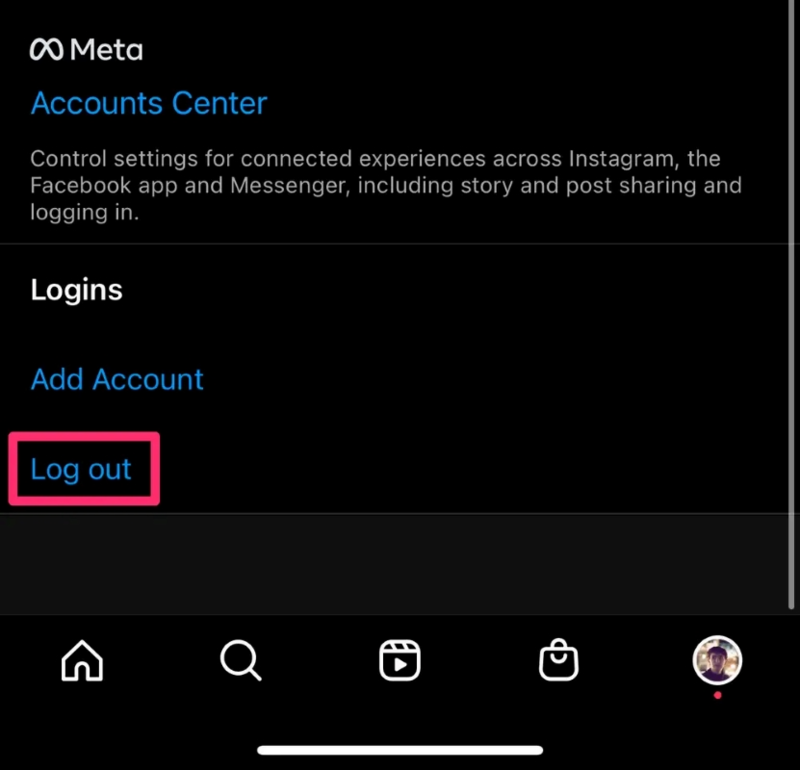Open the profile tab avatar

click(717, 660)
